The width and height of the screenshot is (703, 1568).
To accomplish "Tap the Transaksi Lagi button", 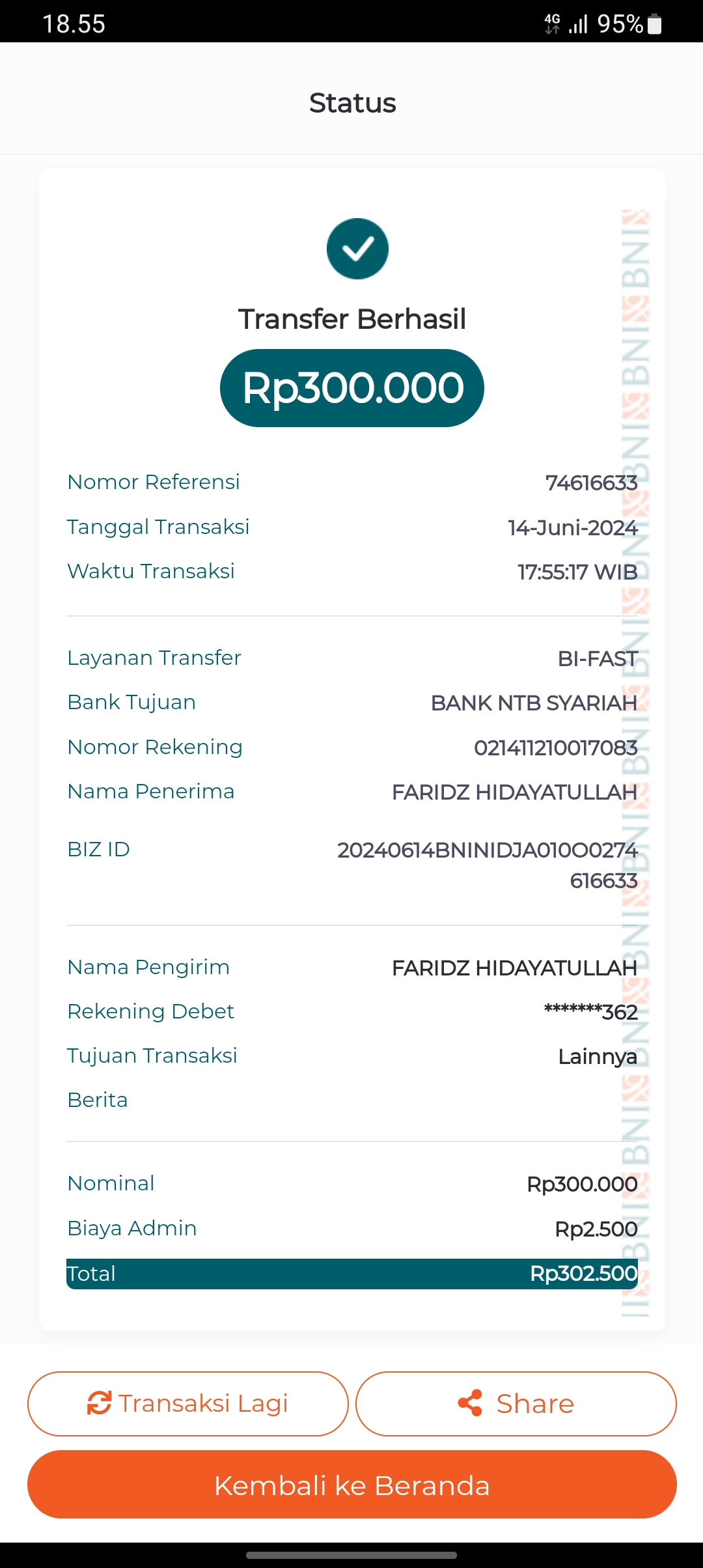I will (x=187, y=1403).
